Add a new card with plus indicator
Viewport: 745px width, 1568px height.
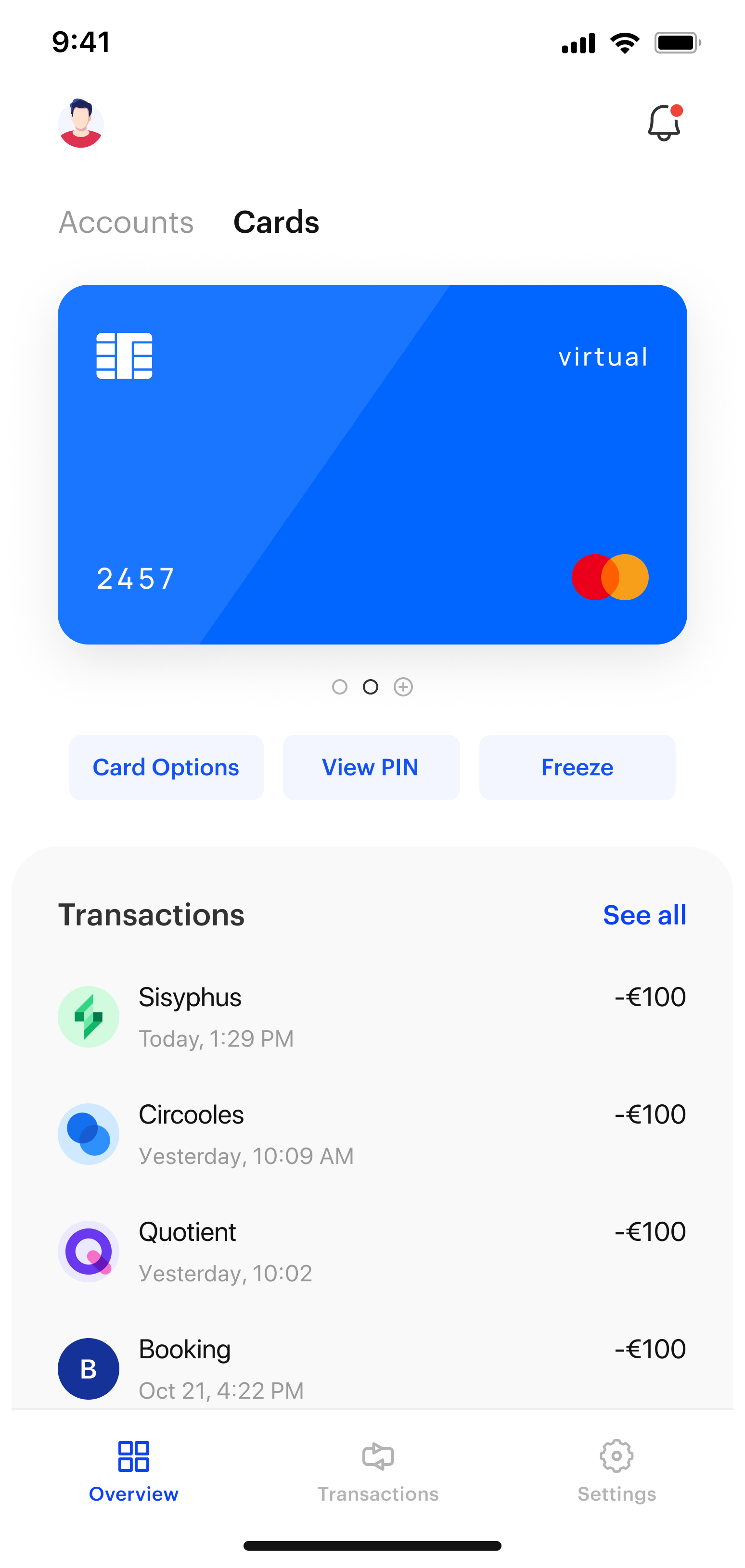point(403,687)
